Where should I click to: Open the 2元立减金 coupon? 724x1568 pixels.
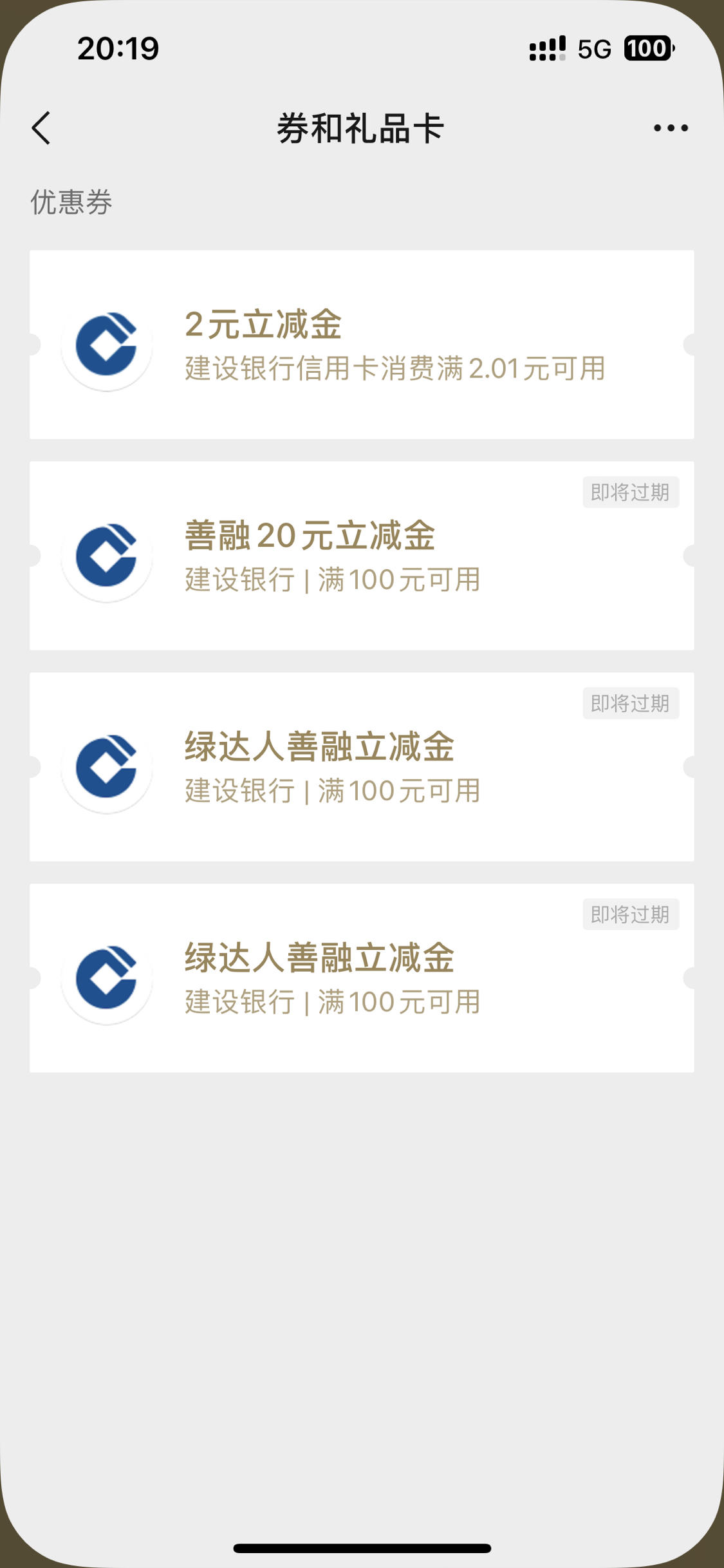point(362,345)
